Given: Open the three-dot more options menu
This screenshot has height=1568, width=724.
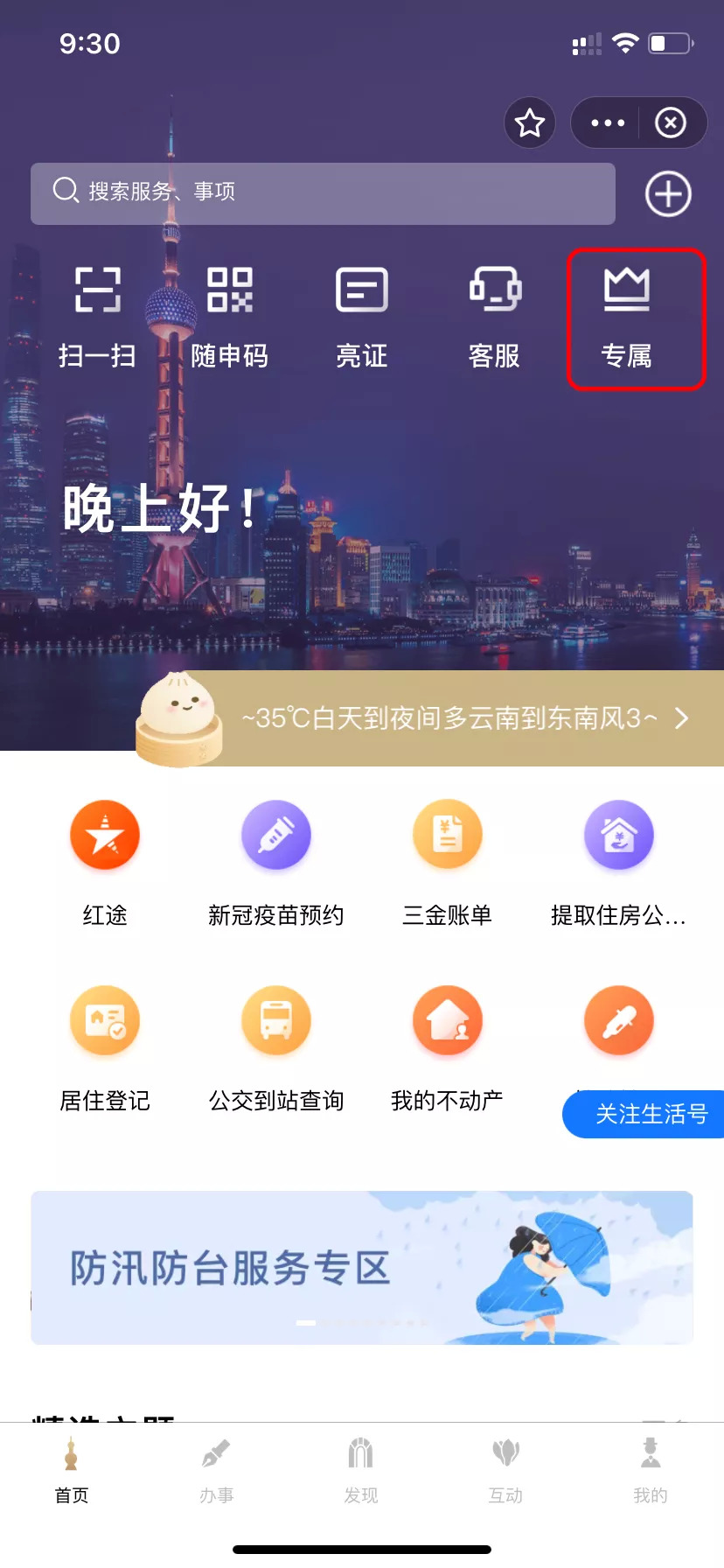Looking at the screenshot, I should pyautogui.click(x=607, y=122).
